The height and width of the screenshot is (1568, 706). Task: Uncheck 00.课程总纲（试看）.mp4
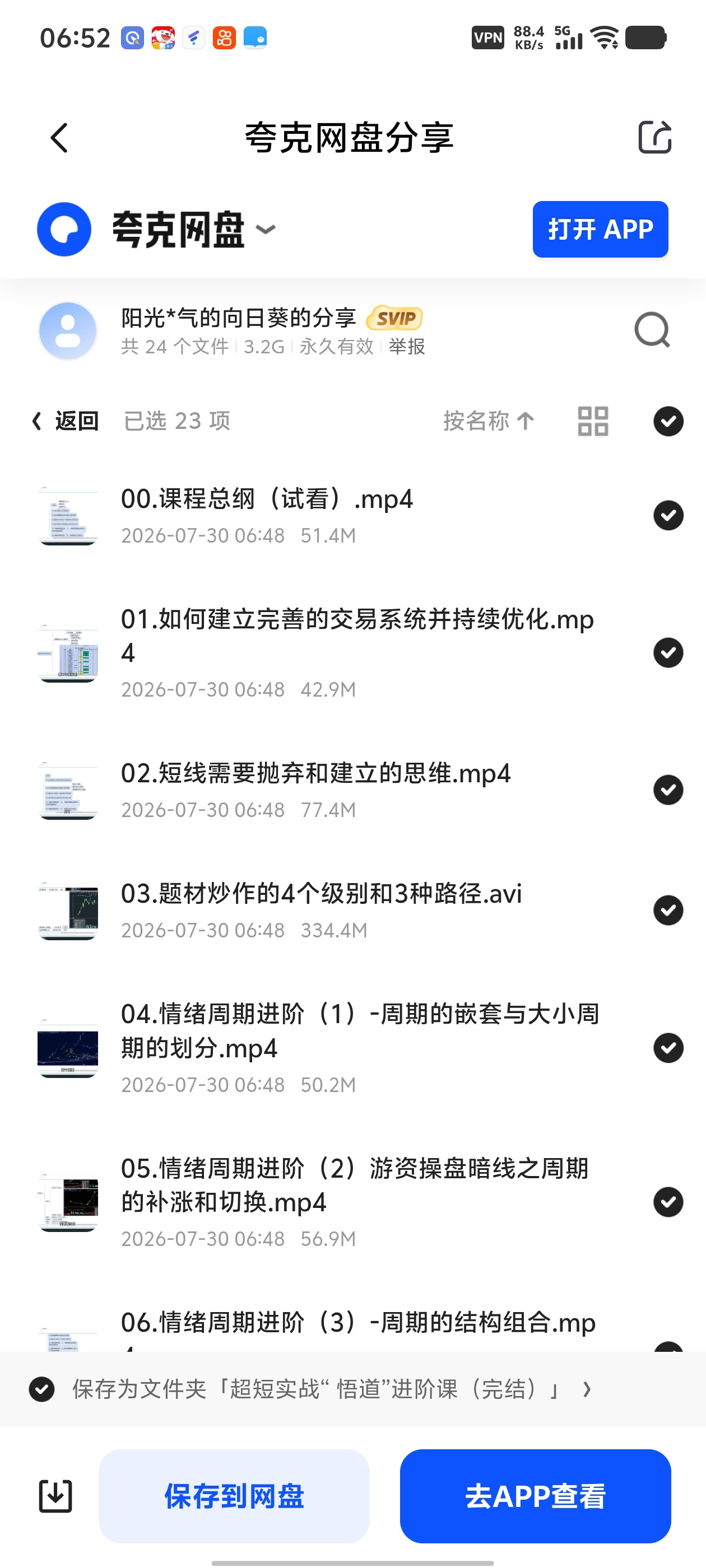pos(668,516)
